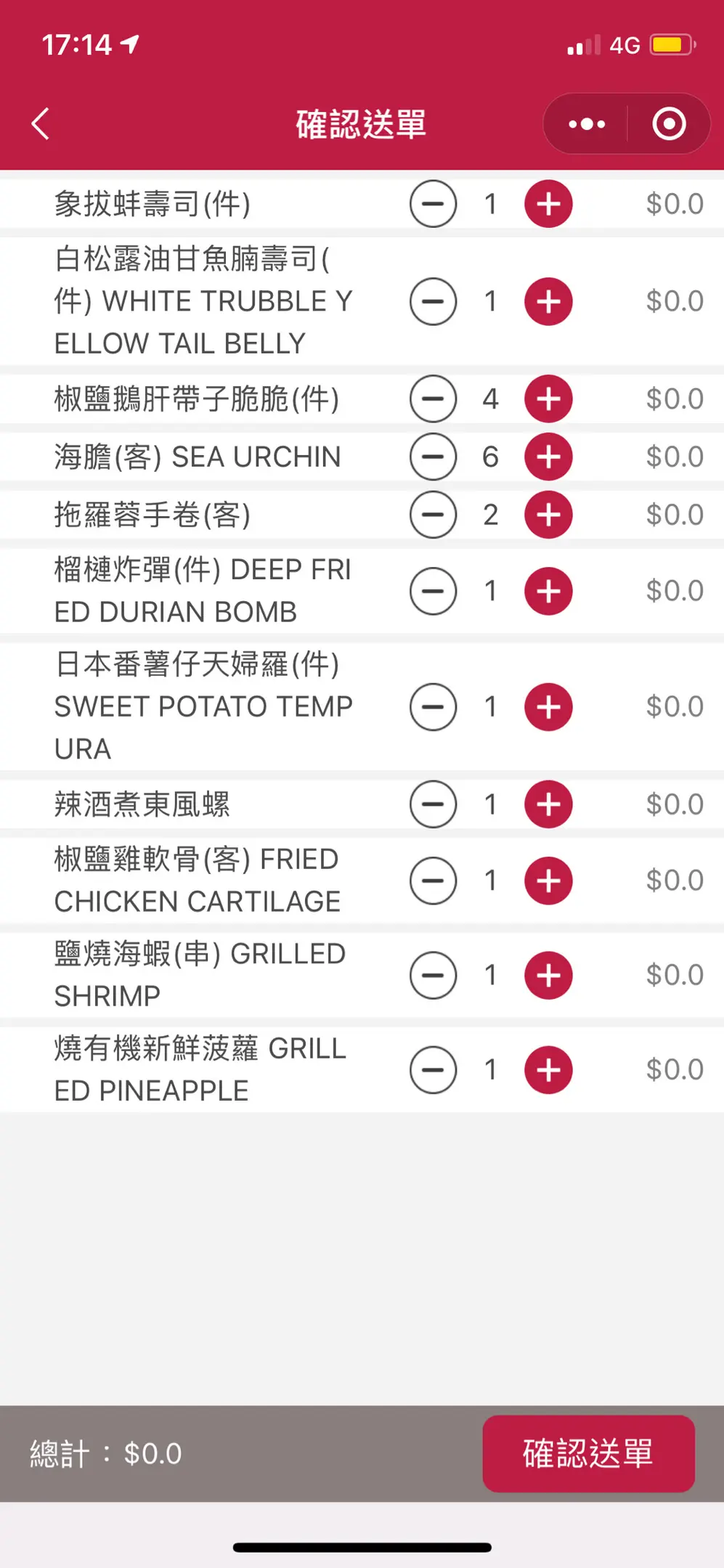
Task: Reduce quantity of 拖羅蓉手卷
Action: pyautogui.click(x=433, y=515)
